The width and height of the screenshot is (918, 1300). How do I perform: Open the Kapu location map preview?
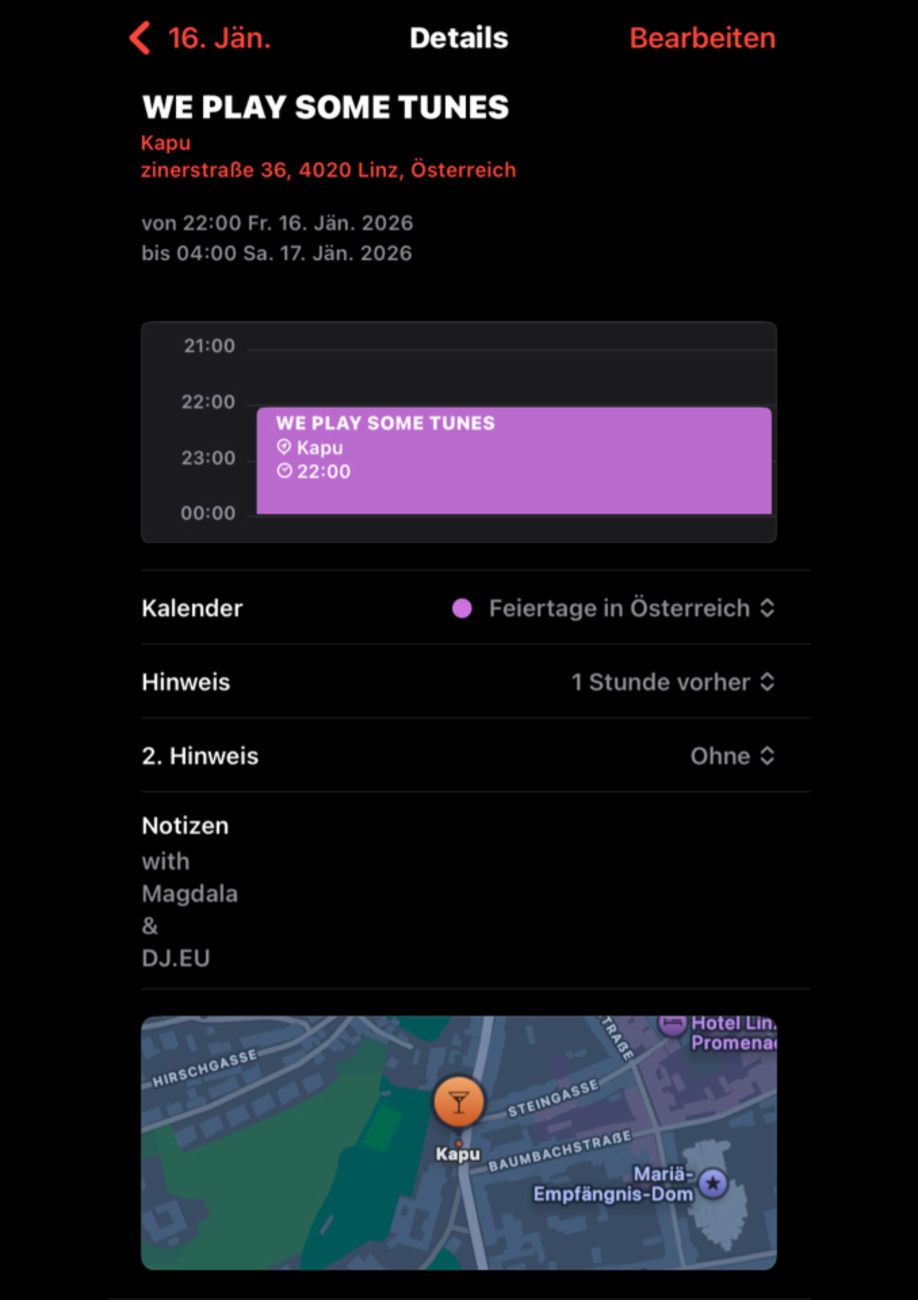pos(458,1142)
